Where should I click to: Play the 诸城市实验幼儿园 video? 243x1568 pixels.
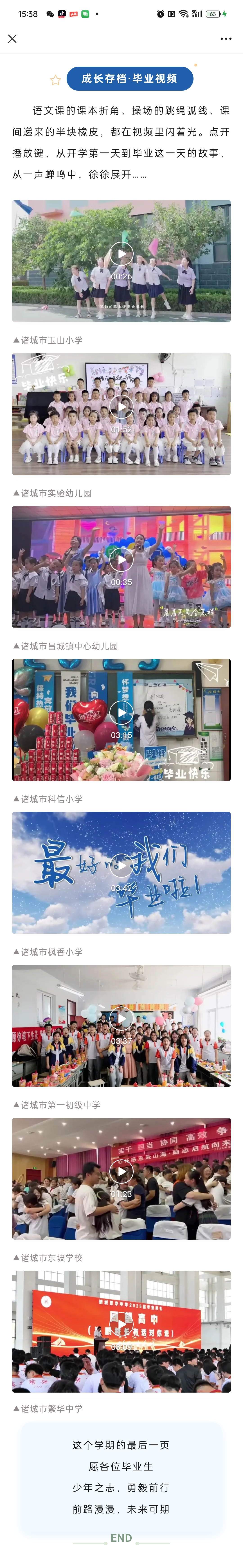[121, 407]
